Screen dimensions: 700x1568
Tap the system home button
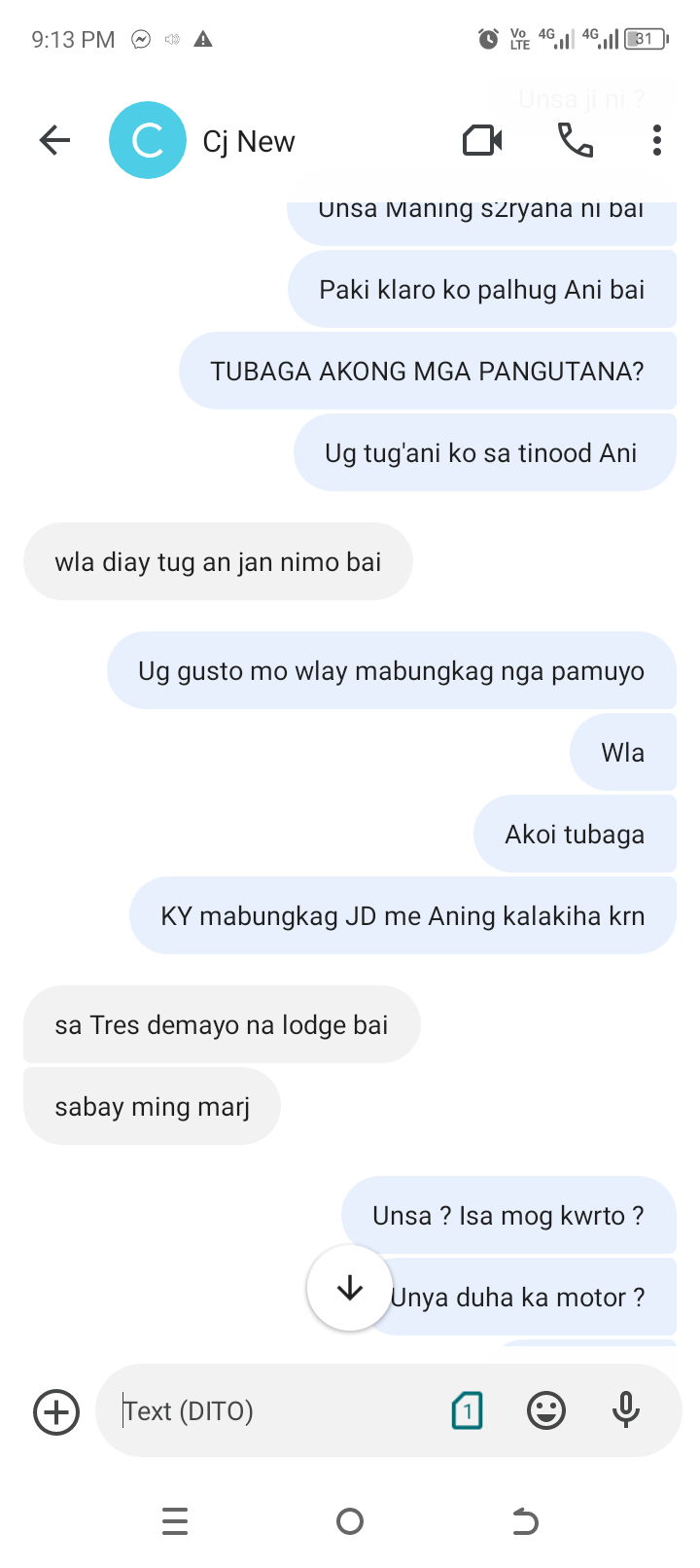pyautogui.click(x=350, y=1521)
